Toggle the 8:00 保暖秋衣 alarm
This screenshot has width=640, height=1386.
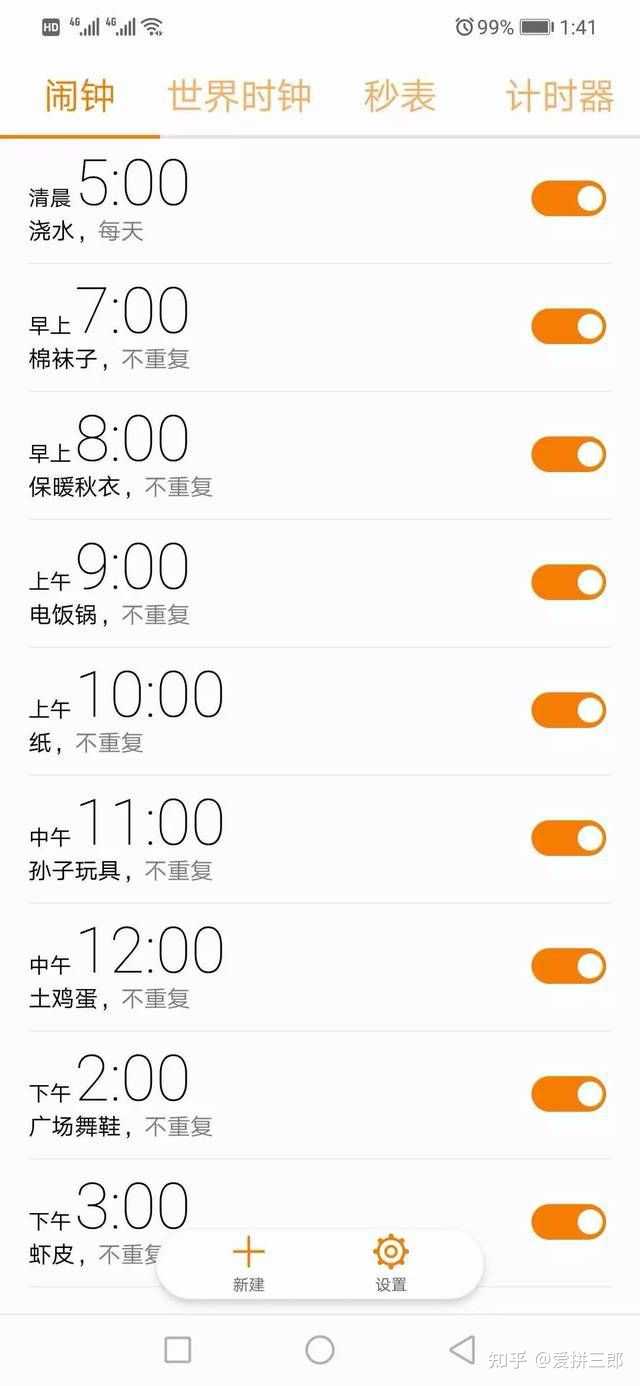coord(568,454)
